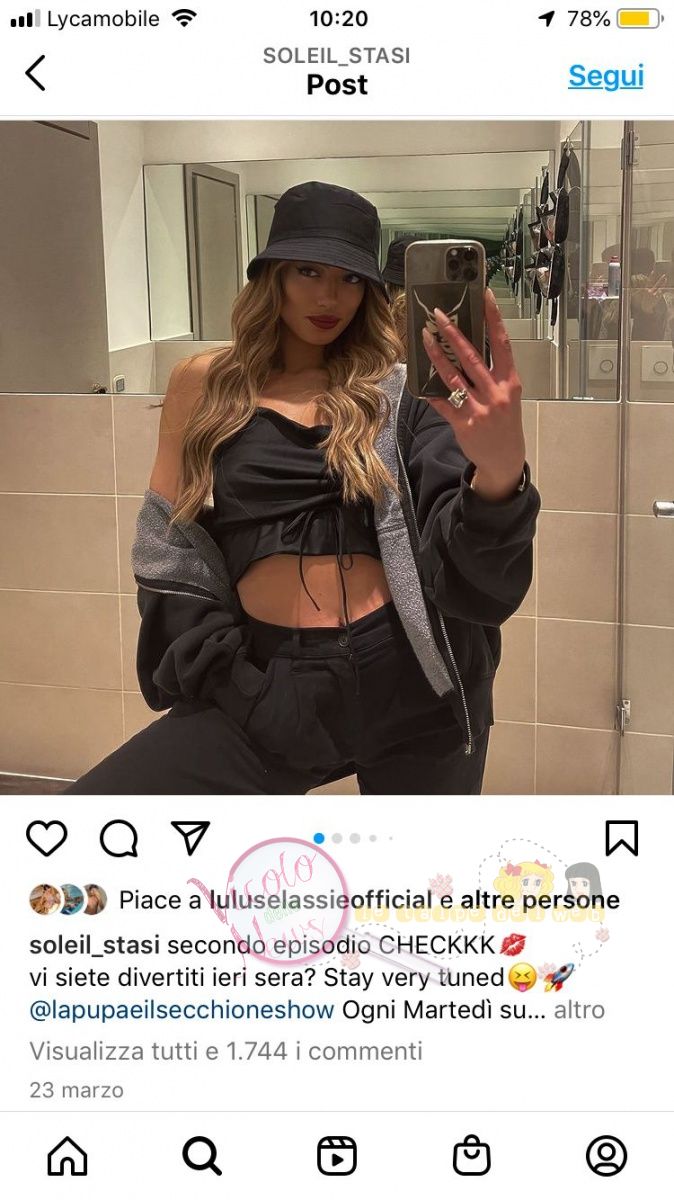Save the post with the bookmark icon
The image size is (674, 1200).
coord(621,838)
